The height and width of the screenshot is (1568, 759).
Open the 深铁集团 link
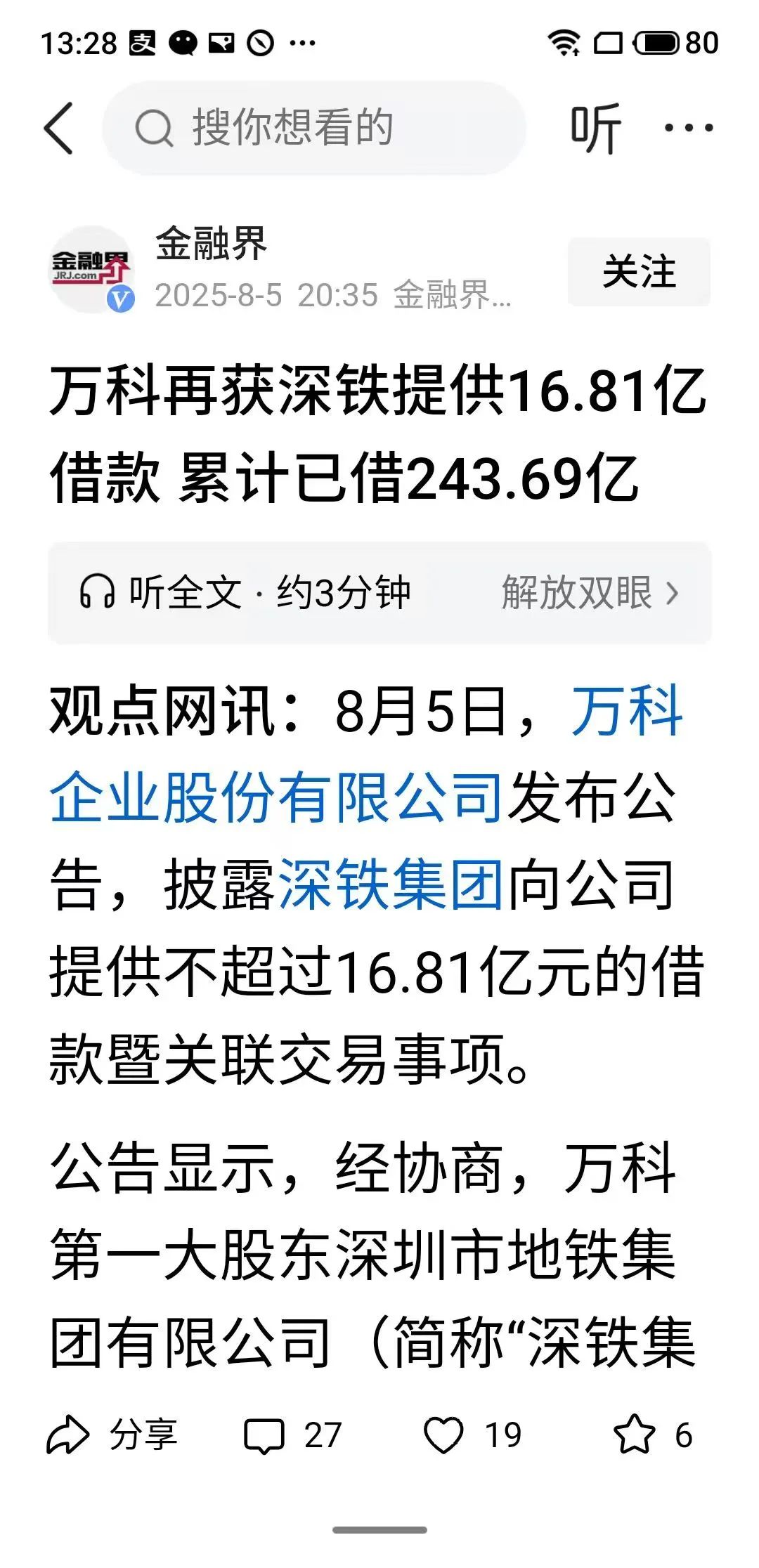click(x=391, y=885)
